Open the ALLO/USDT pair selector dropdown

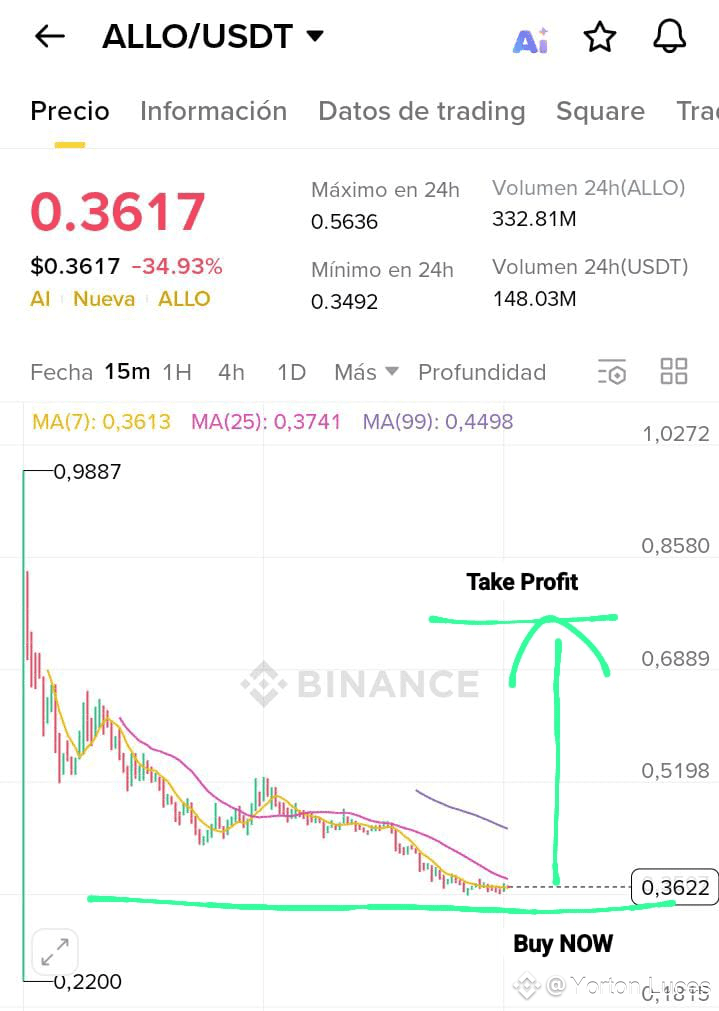314,37
